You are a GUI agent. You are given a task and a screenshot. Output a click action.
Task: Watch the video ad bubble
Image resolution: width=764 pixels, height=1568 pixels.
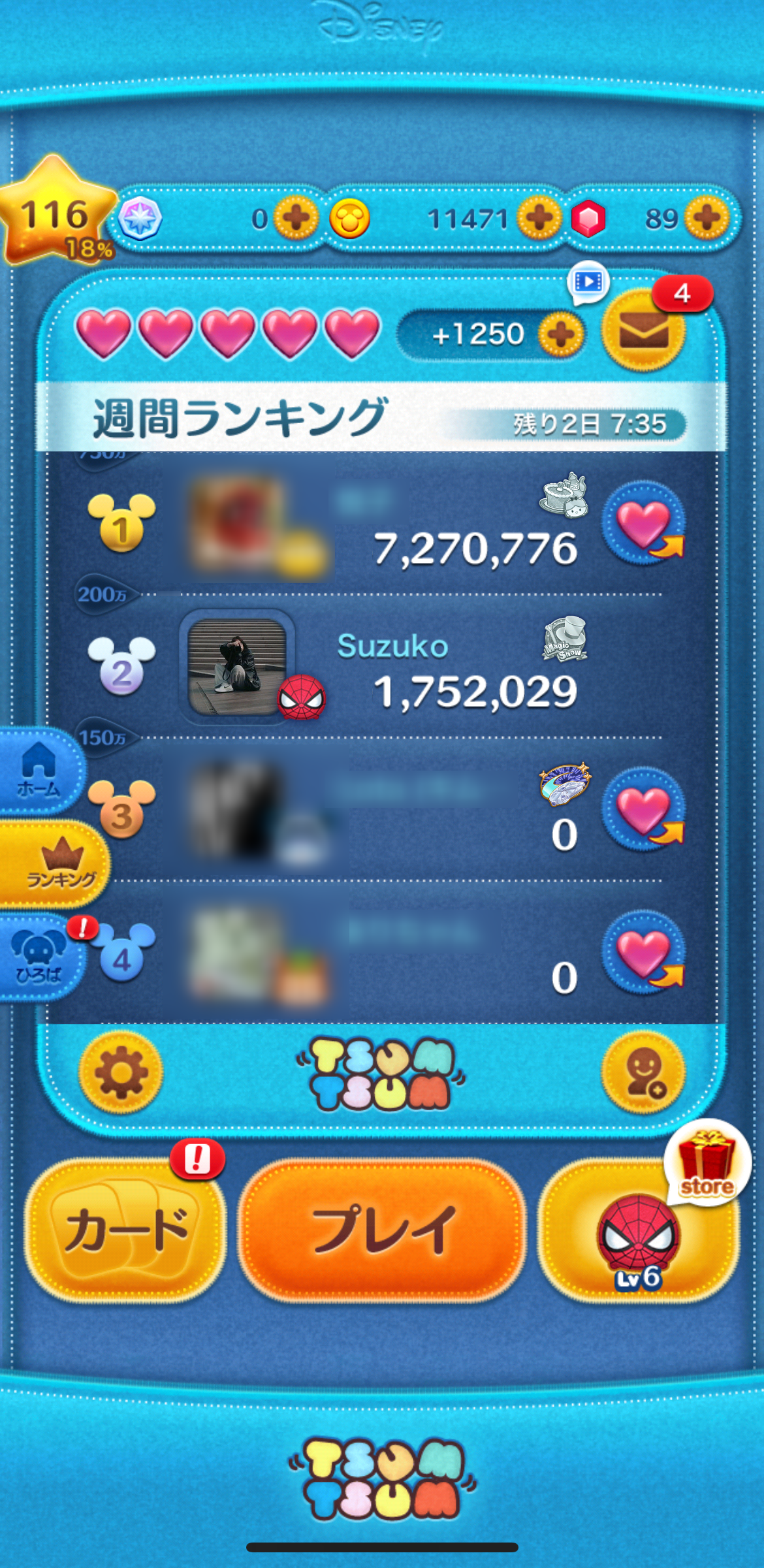coord(588,282)
